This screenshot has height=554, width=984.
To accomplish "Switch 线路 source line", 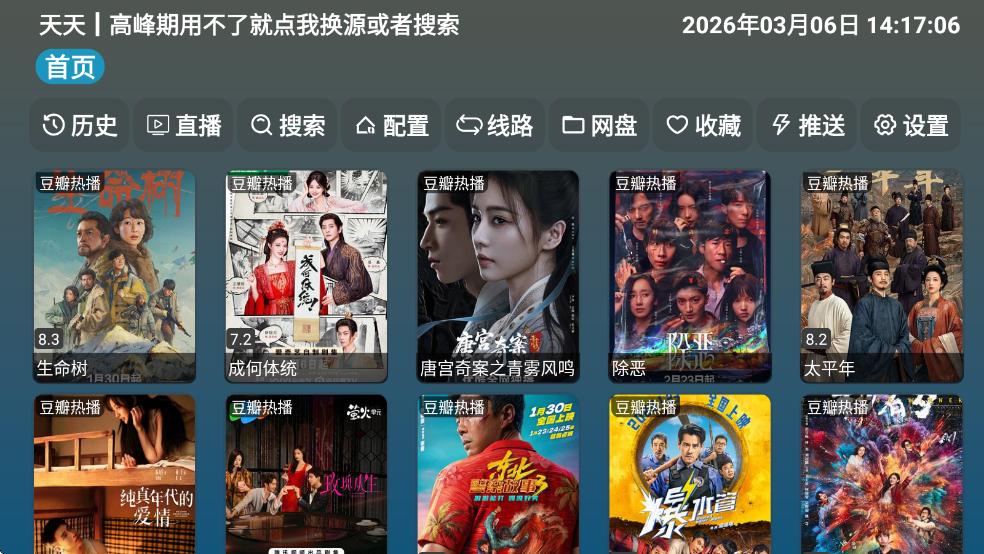I will tap(496, 125).
